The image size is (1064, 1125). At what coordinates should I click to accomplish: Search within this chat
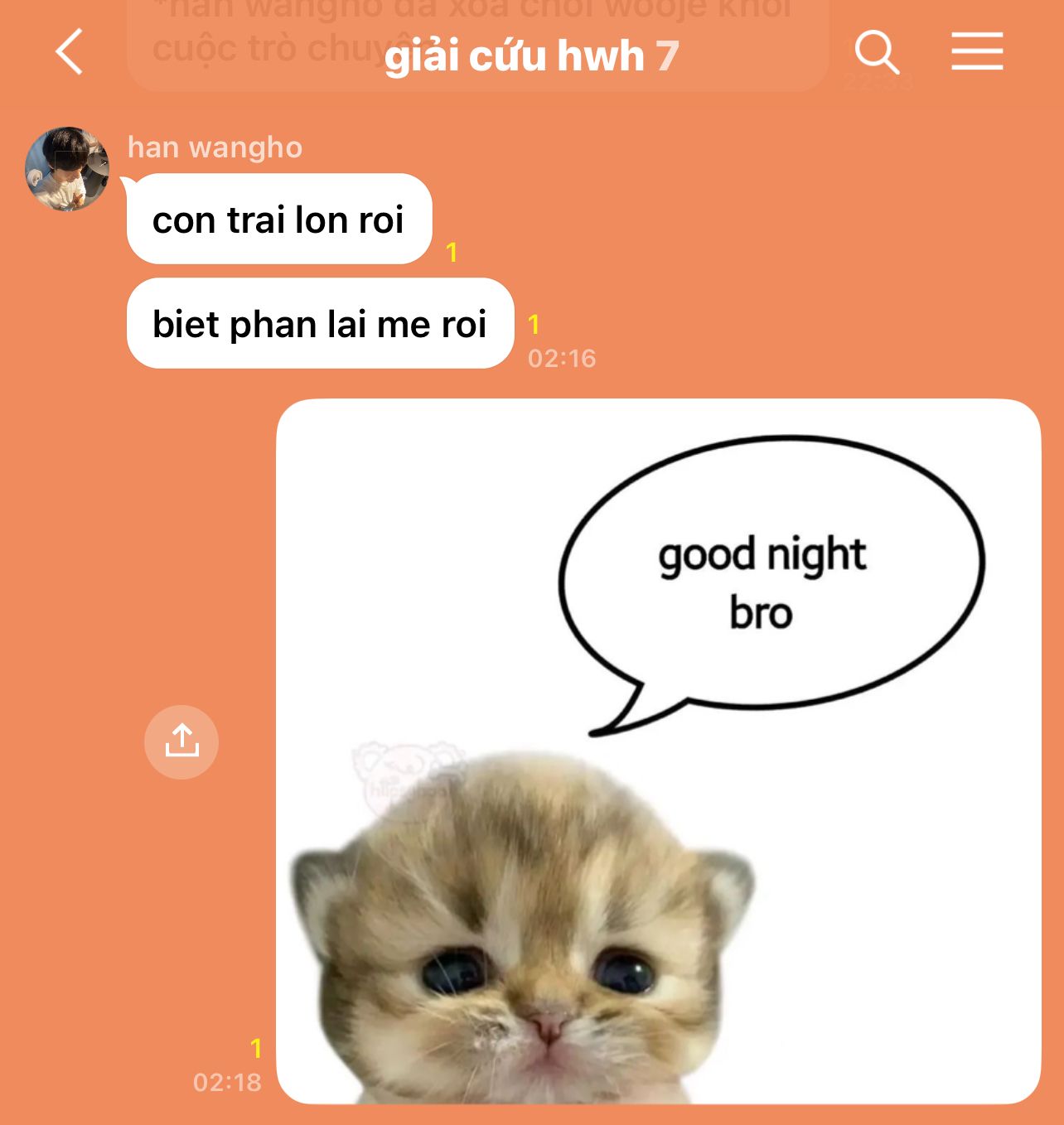[877, 52]
